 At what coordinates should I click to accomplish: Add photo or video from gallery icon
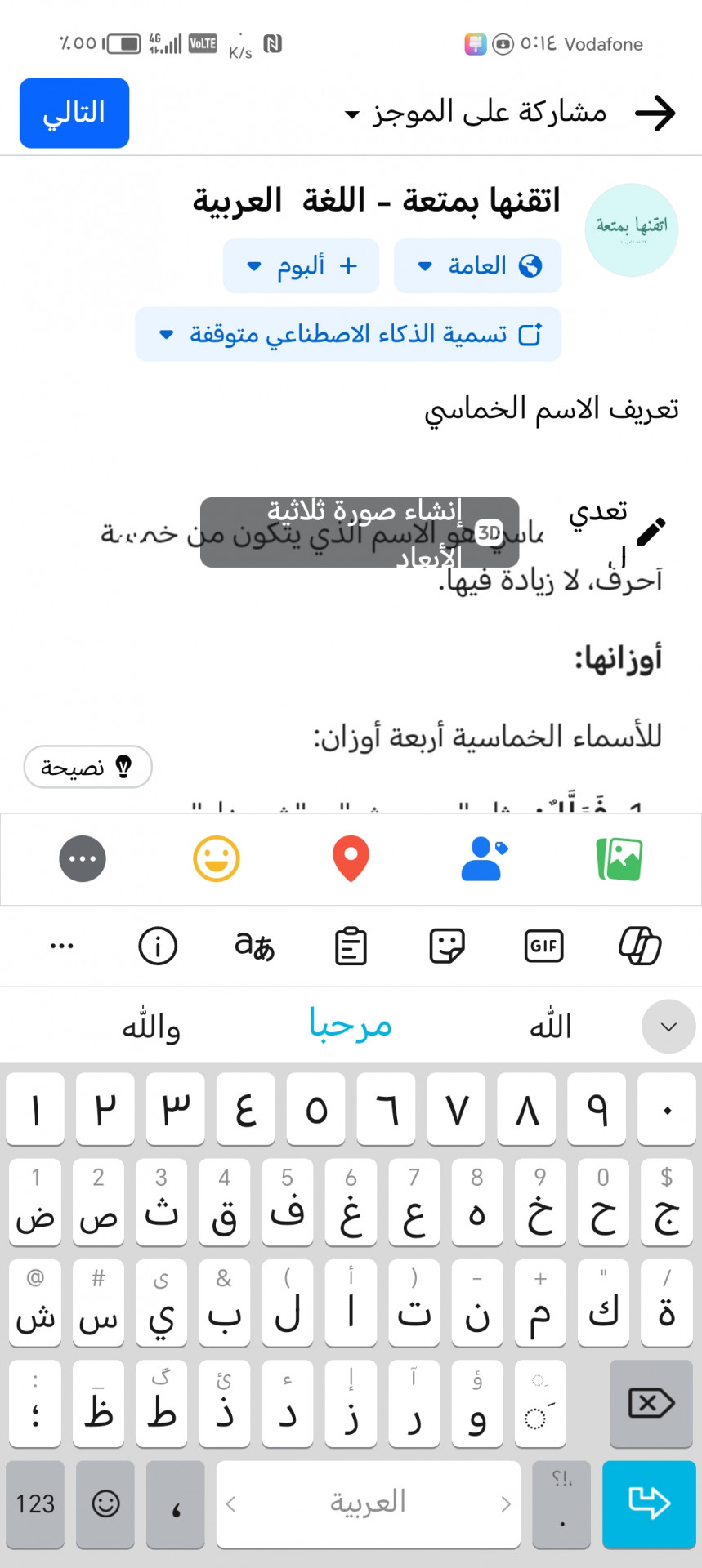point(619,859)
